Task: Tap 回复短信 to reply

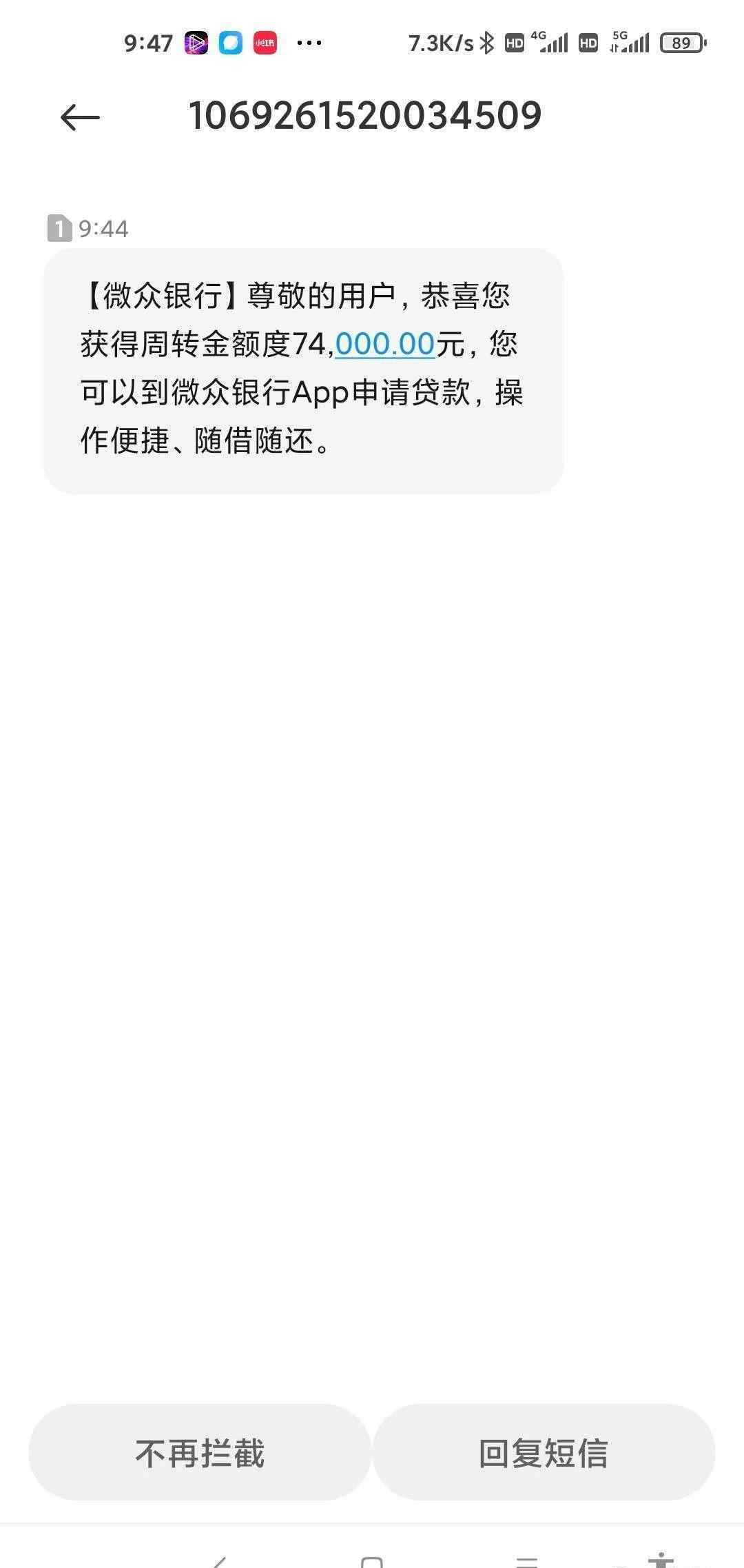Action: [543, 1454]
